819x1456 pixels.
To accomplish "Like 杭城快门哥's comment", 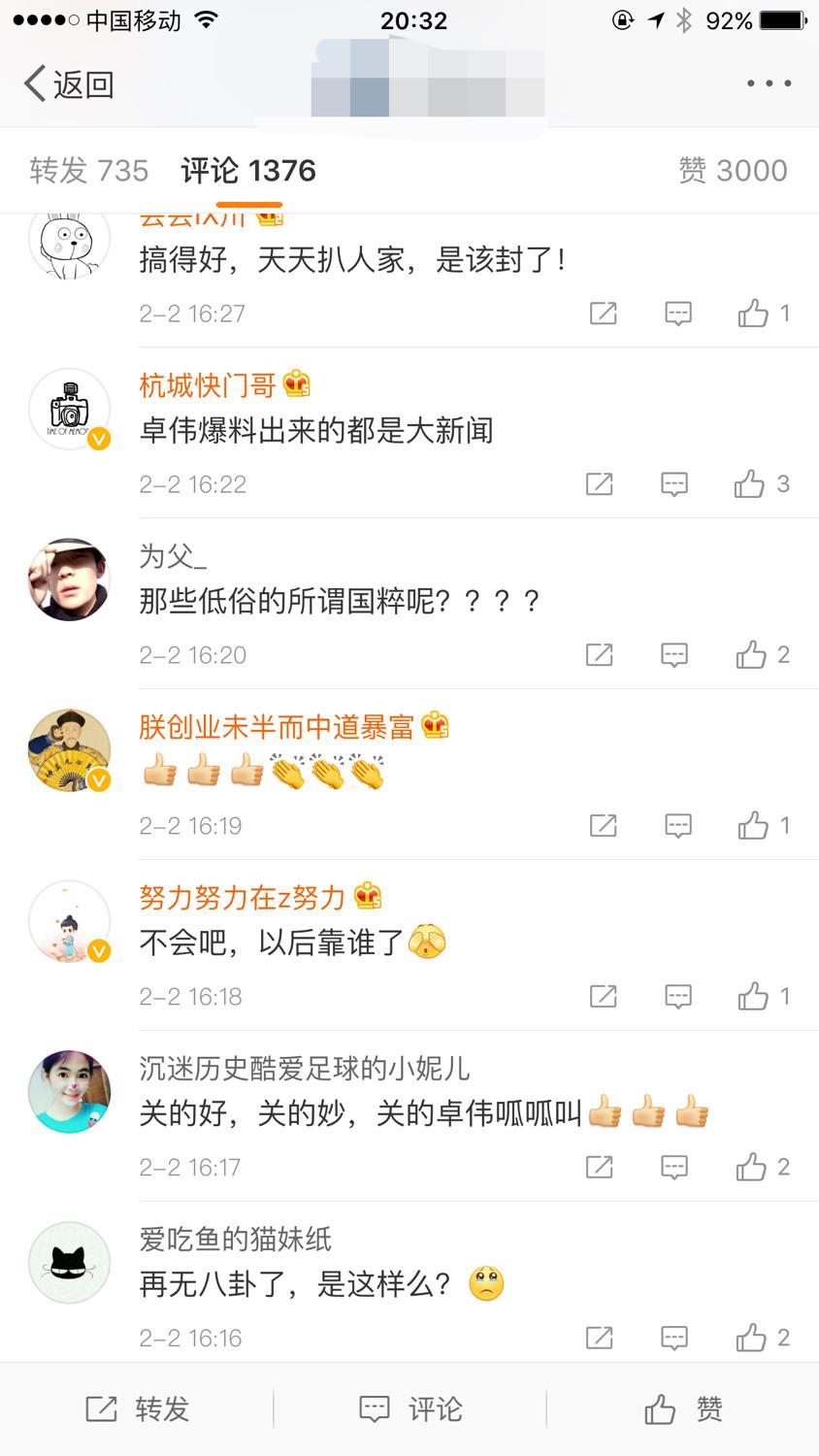I will (750, 484).
